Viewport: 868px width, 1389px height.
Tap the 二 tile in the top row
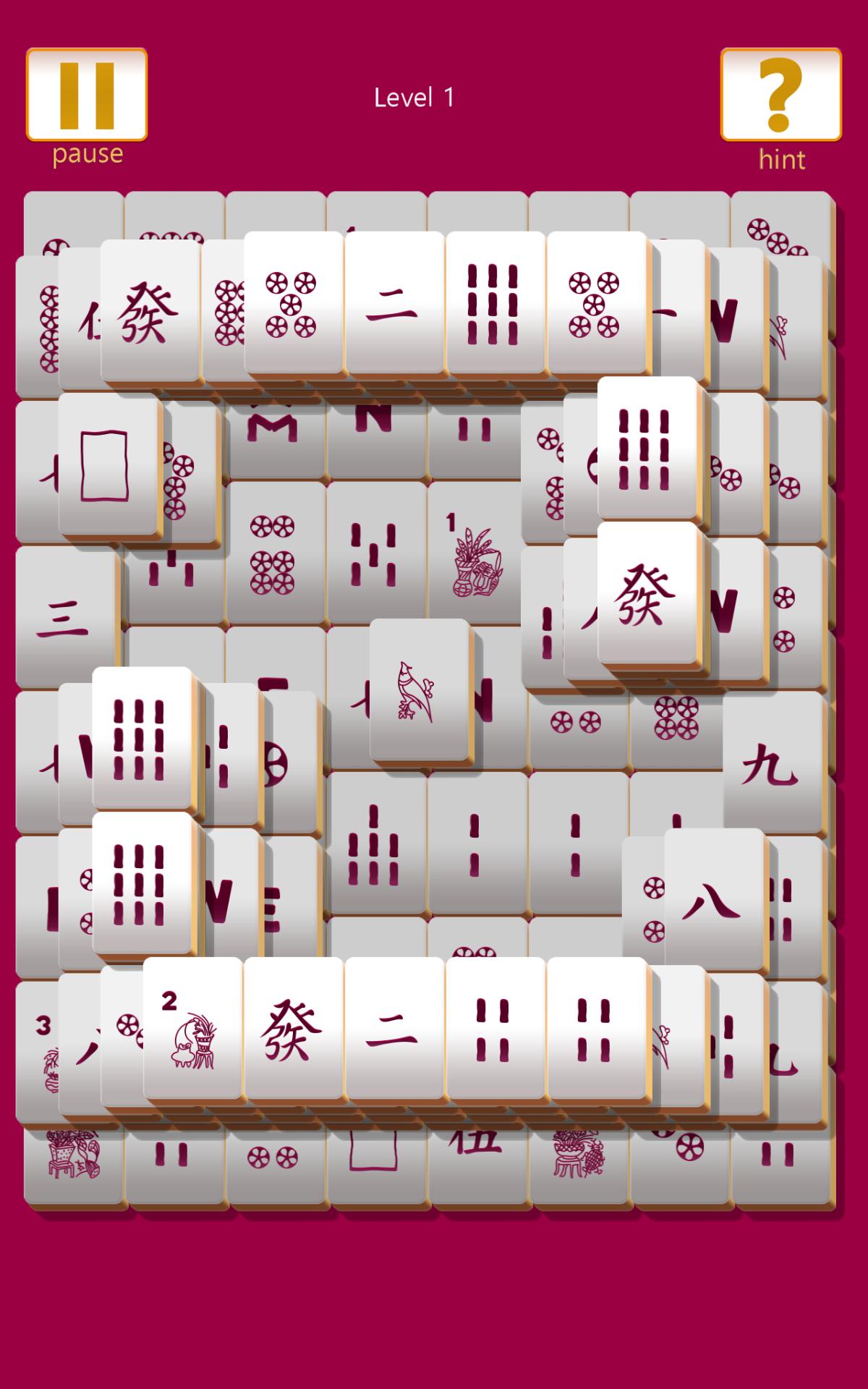(x=393, y=302)
